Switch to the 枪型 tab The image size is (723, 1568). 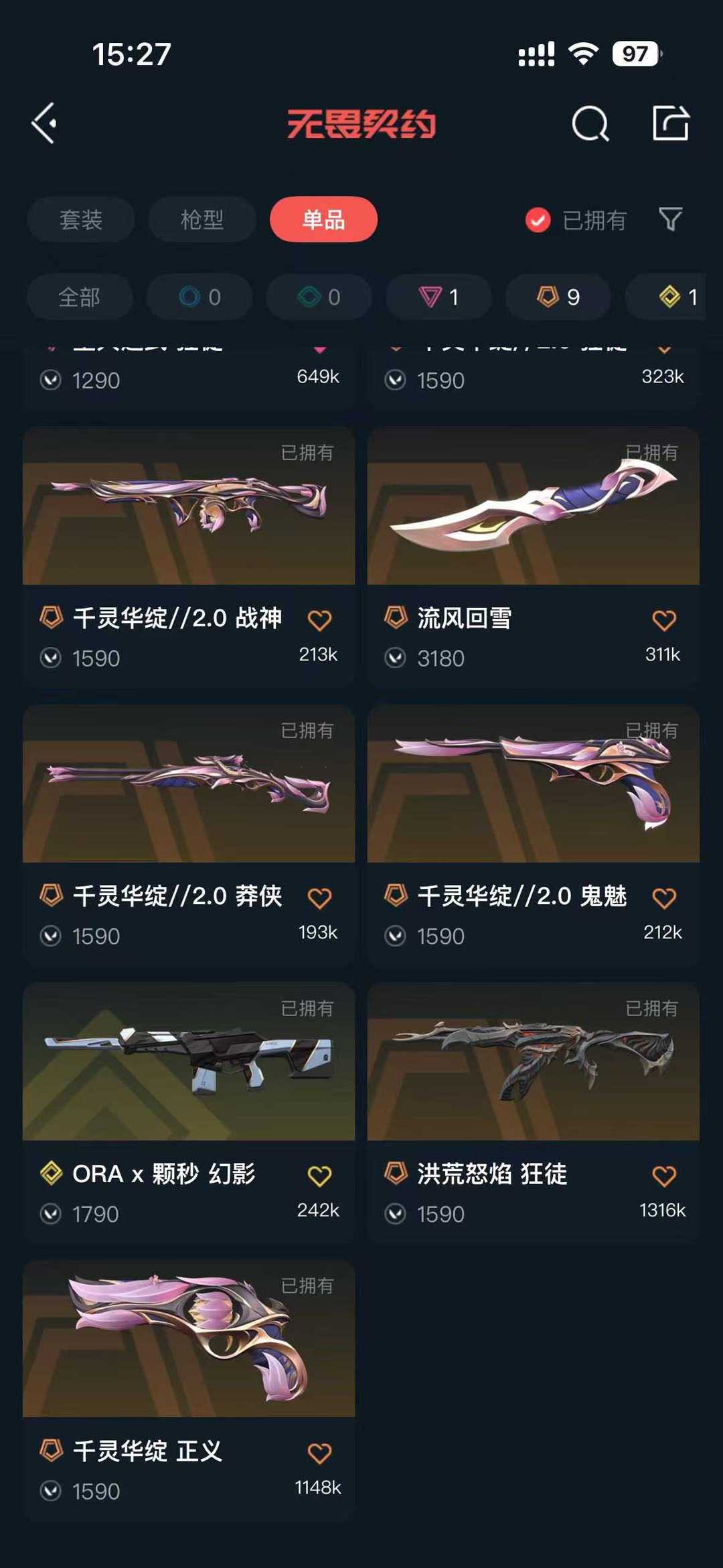(x=202, y=219)
